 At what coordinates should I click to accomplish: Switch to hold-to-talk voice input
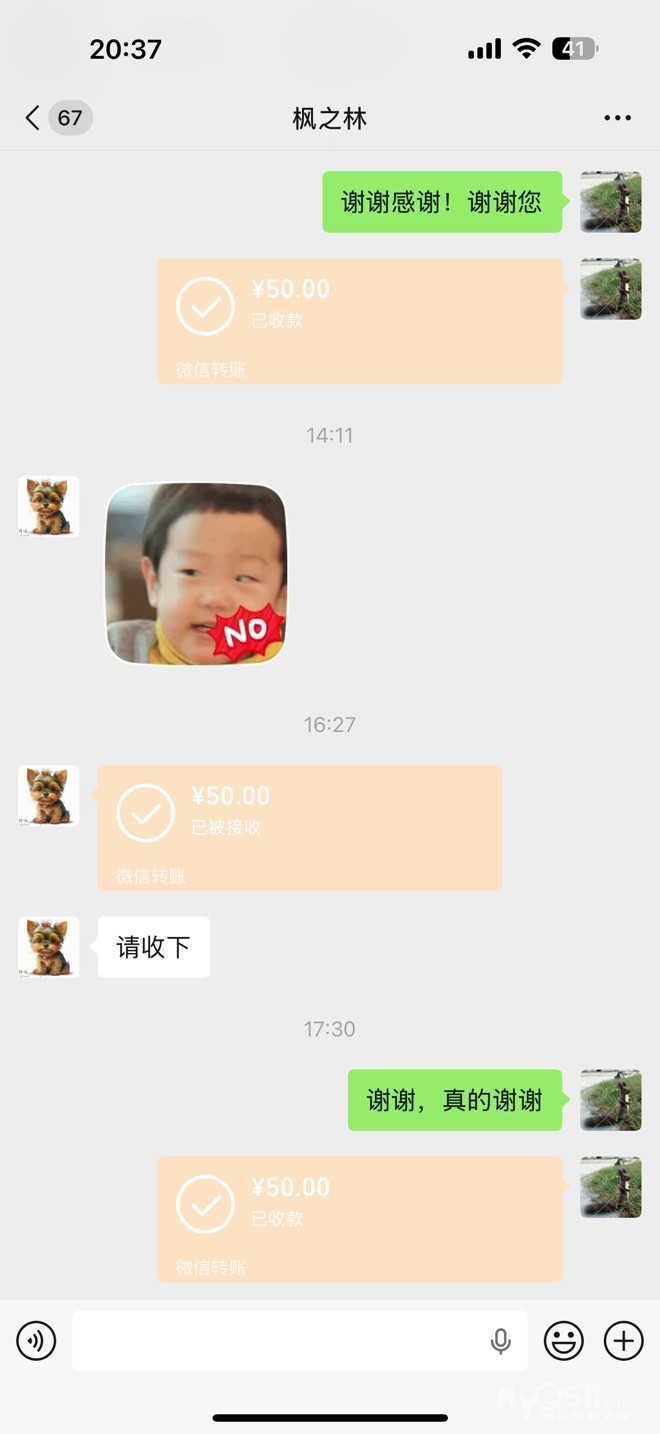(36, 1340)
